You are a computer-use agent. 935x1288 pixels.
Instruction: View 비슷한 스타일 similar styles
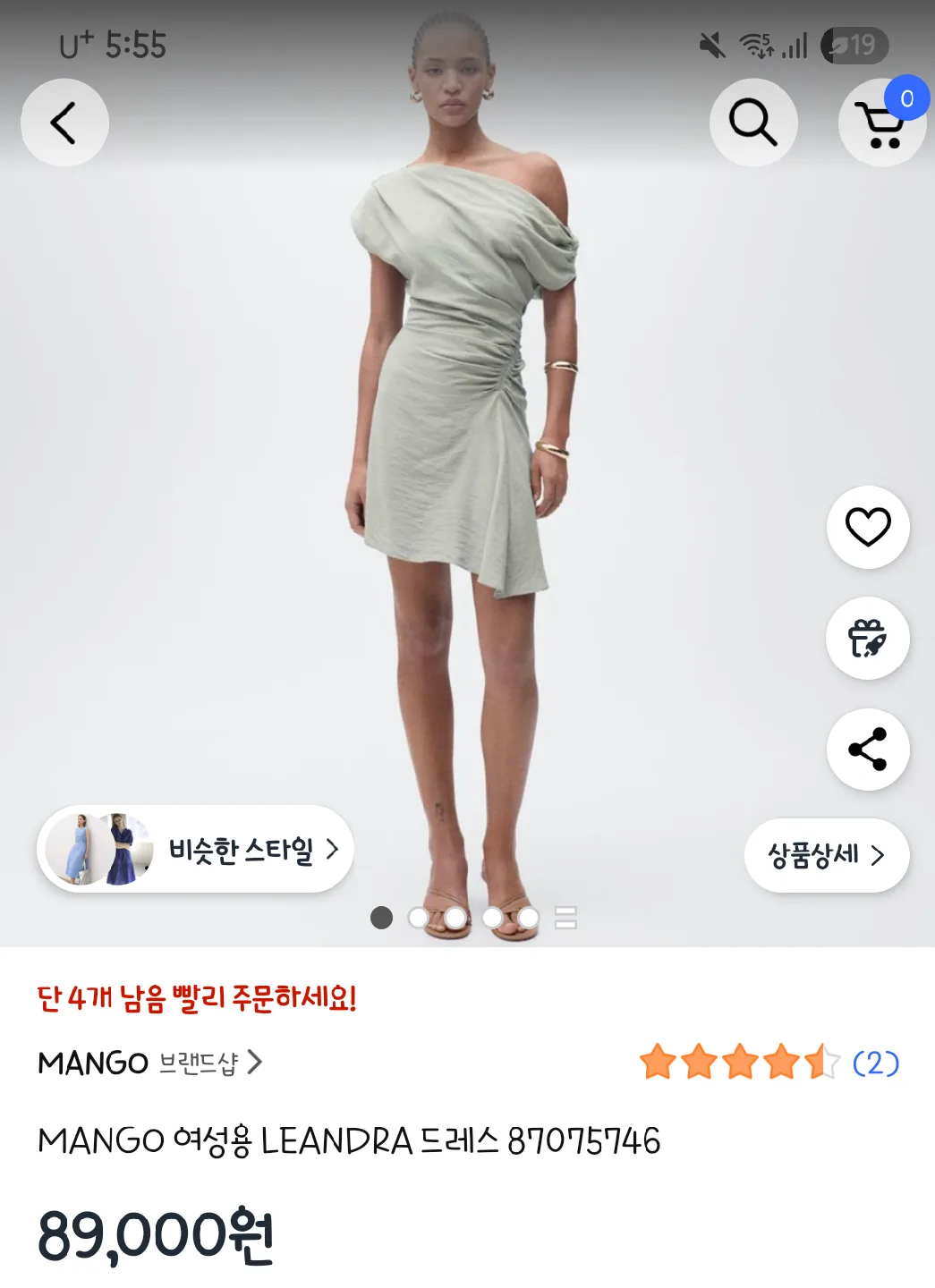(x=195, y=849)
